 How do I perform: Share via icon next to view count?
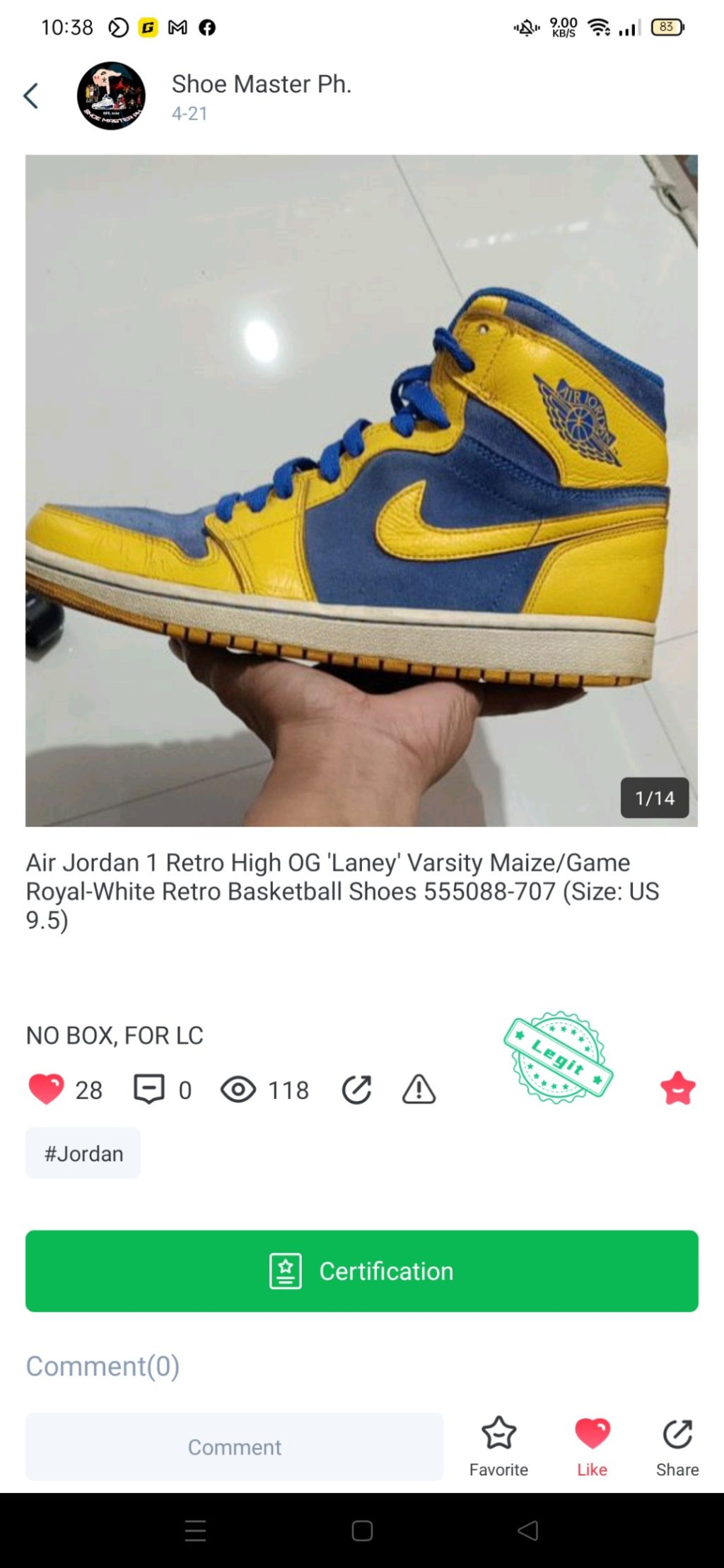pyautogui.click(x=356, y=1089)
